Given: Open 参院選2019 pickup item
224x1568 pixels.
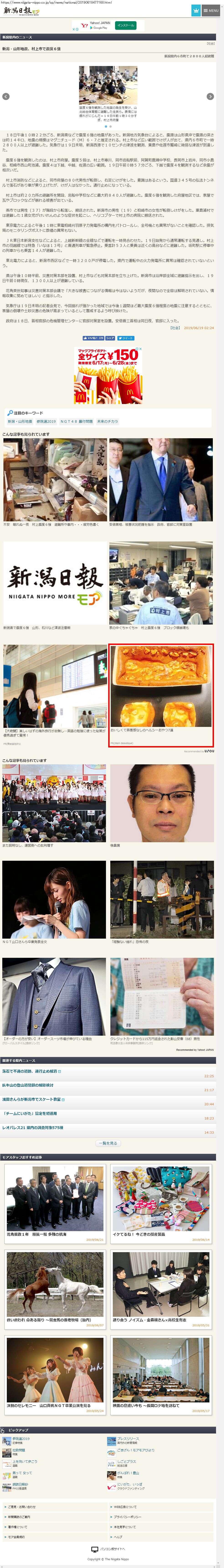Looking at the screenshot, I should (x=21, y=1439).
